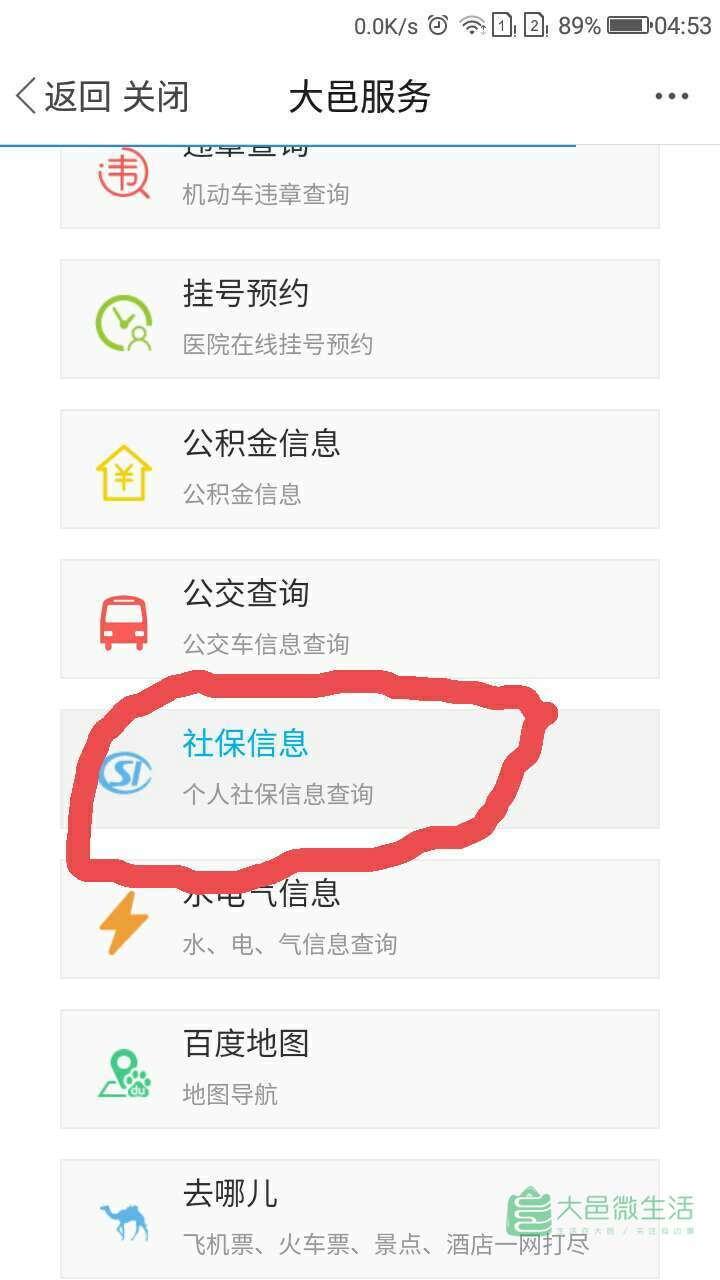Screen dimensions: 720x1280
Task: Select 社保信息 social security query
Action: coord(360,769)
